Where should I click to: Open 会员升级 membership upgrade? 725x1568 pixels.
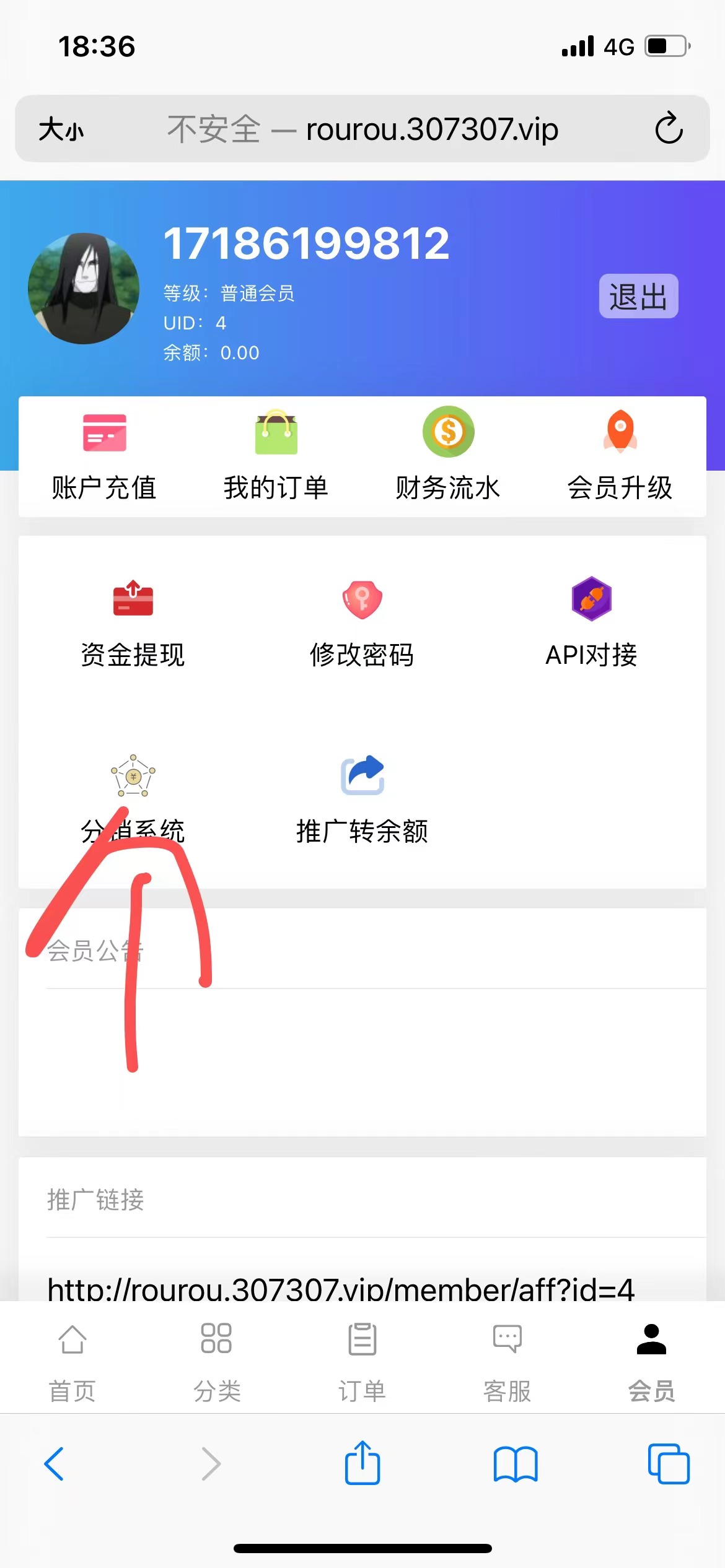coord(620,456)
